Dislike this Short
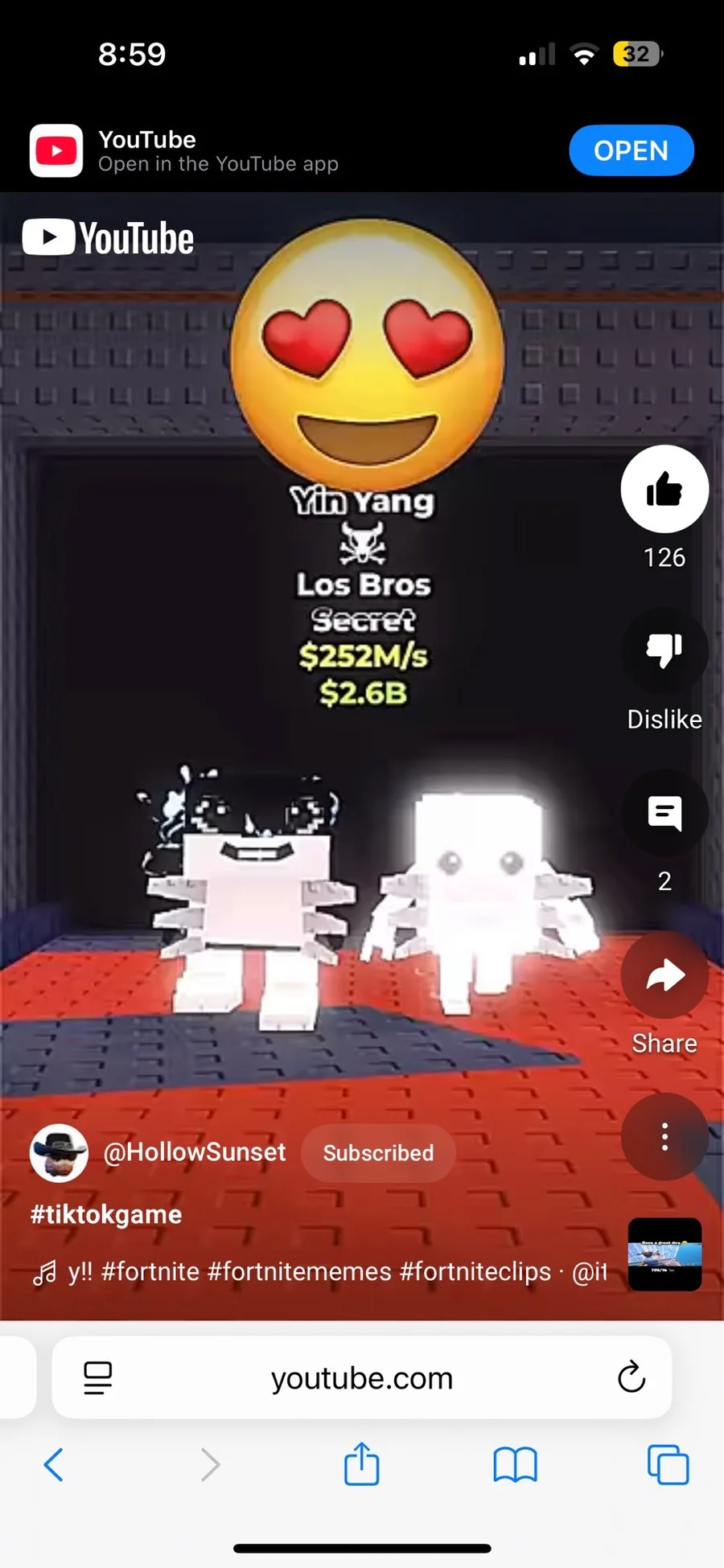Image resolution: width=724 pixels, height=1568 pixels. (x=664, y=651)
